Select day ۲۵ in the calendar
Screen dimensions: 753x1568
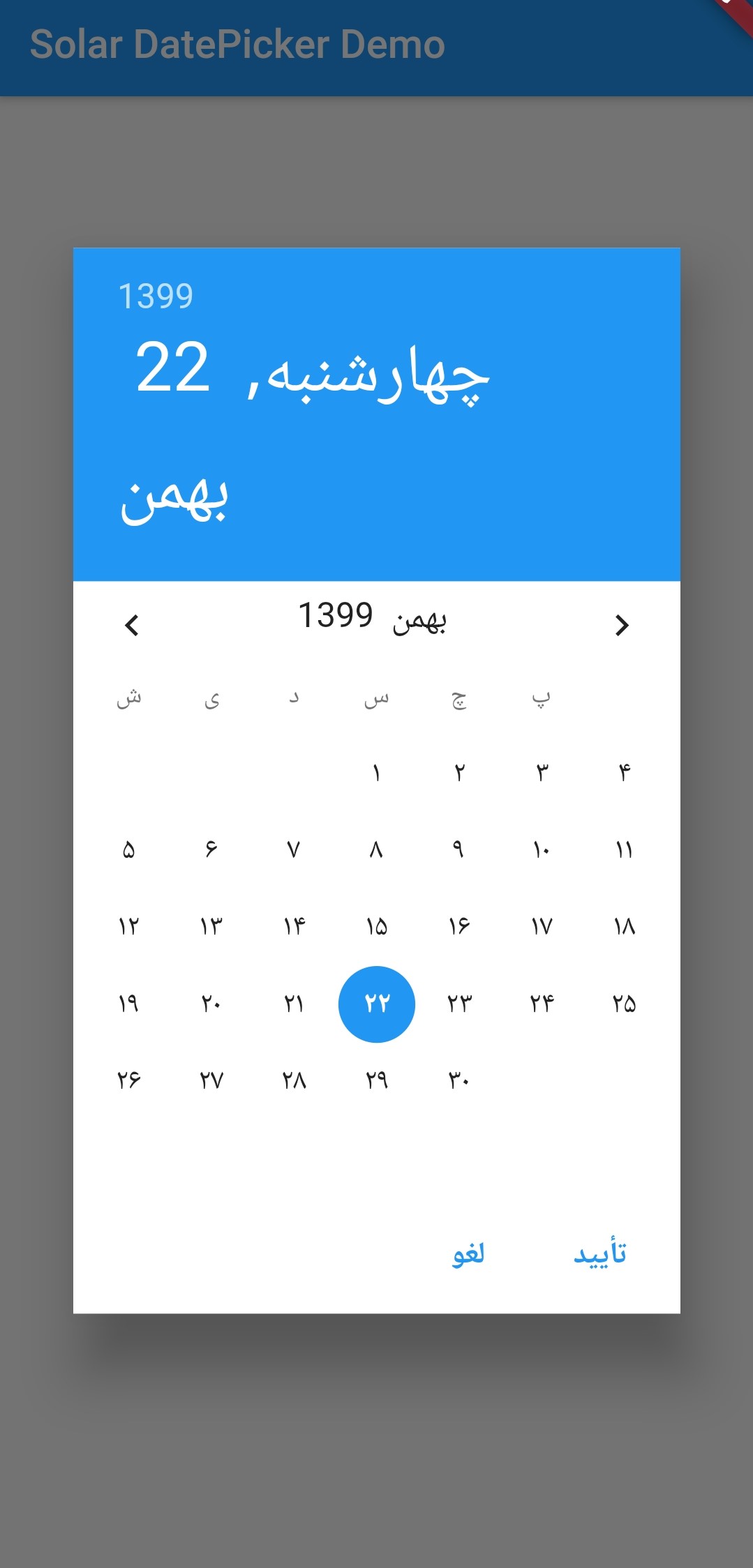coord(624,1004)
